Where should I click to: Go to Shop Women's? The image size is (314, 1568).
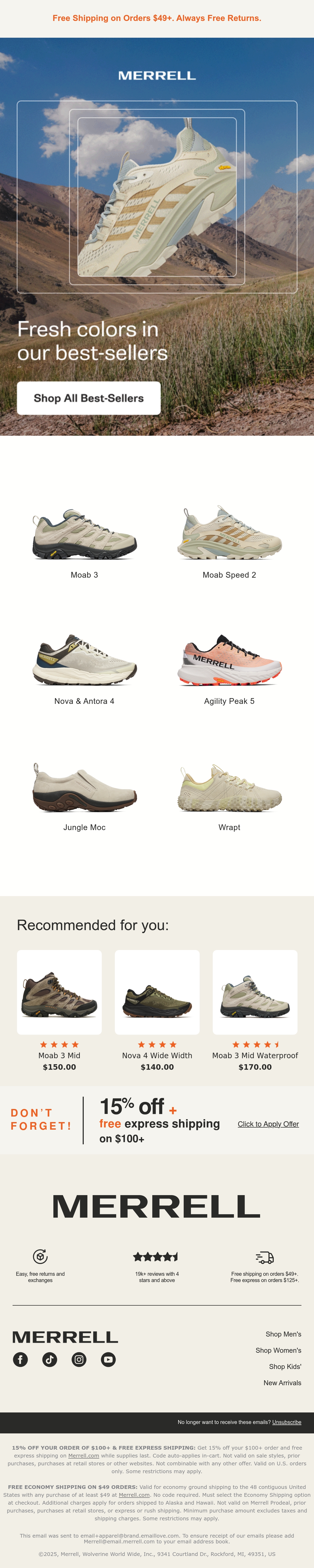coord(279,1350)
